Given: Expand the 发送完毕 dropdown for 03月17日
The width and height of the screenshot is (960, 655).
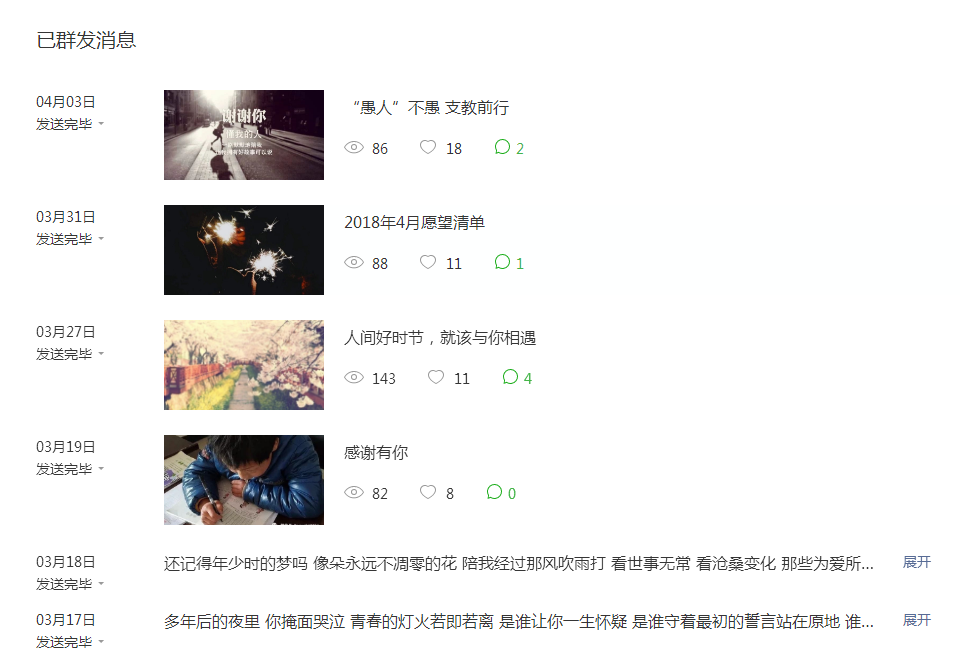Looking at the screenshot, I should [70, 642].
